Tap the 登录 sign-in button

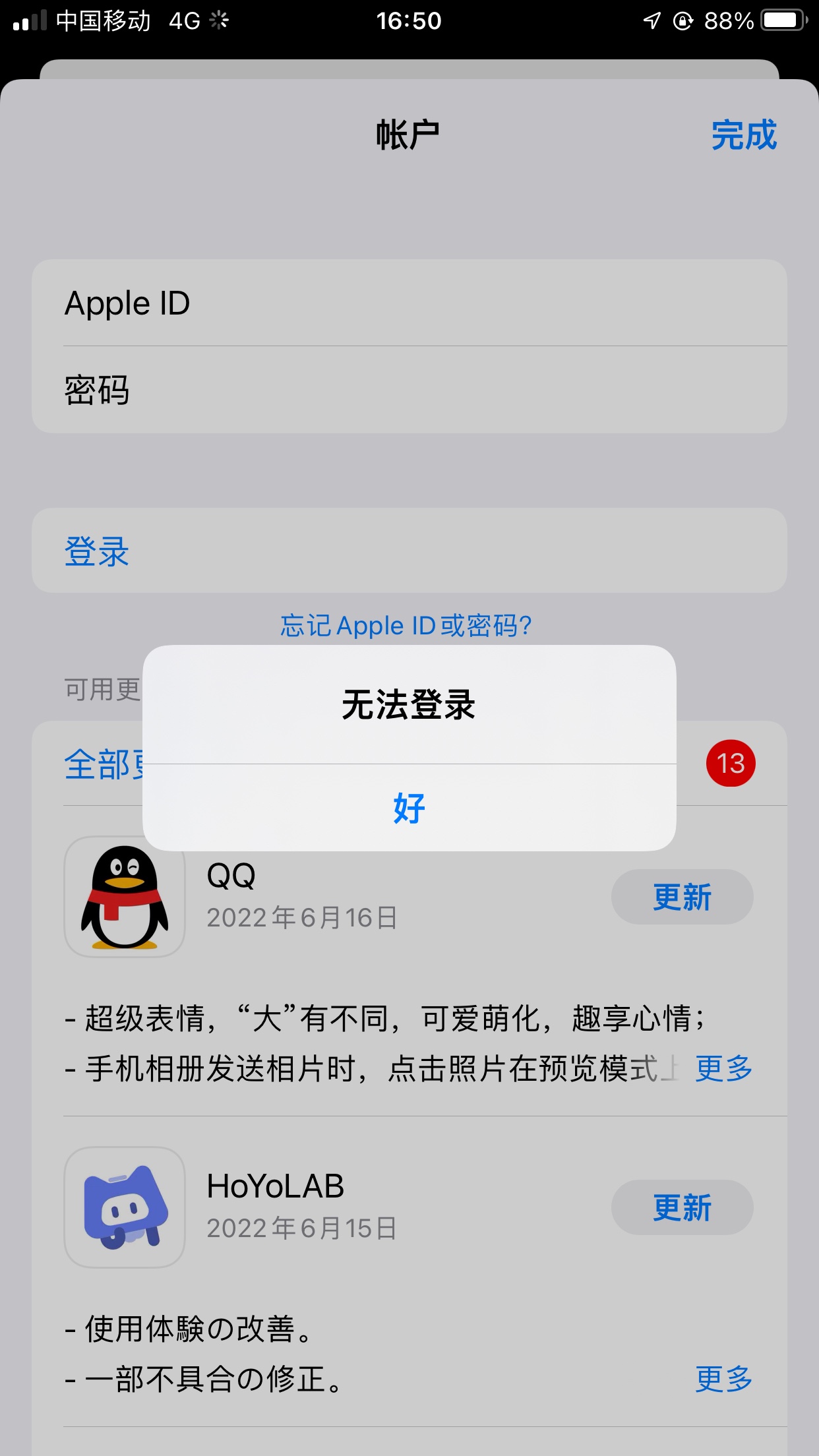tap(97, 551)
